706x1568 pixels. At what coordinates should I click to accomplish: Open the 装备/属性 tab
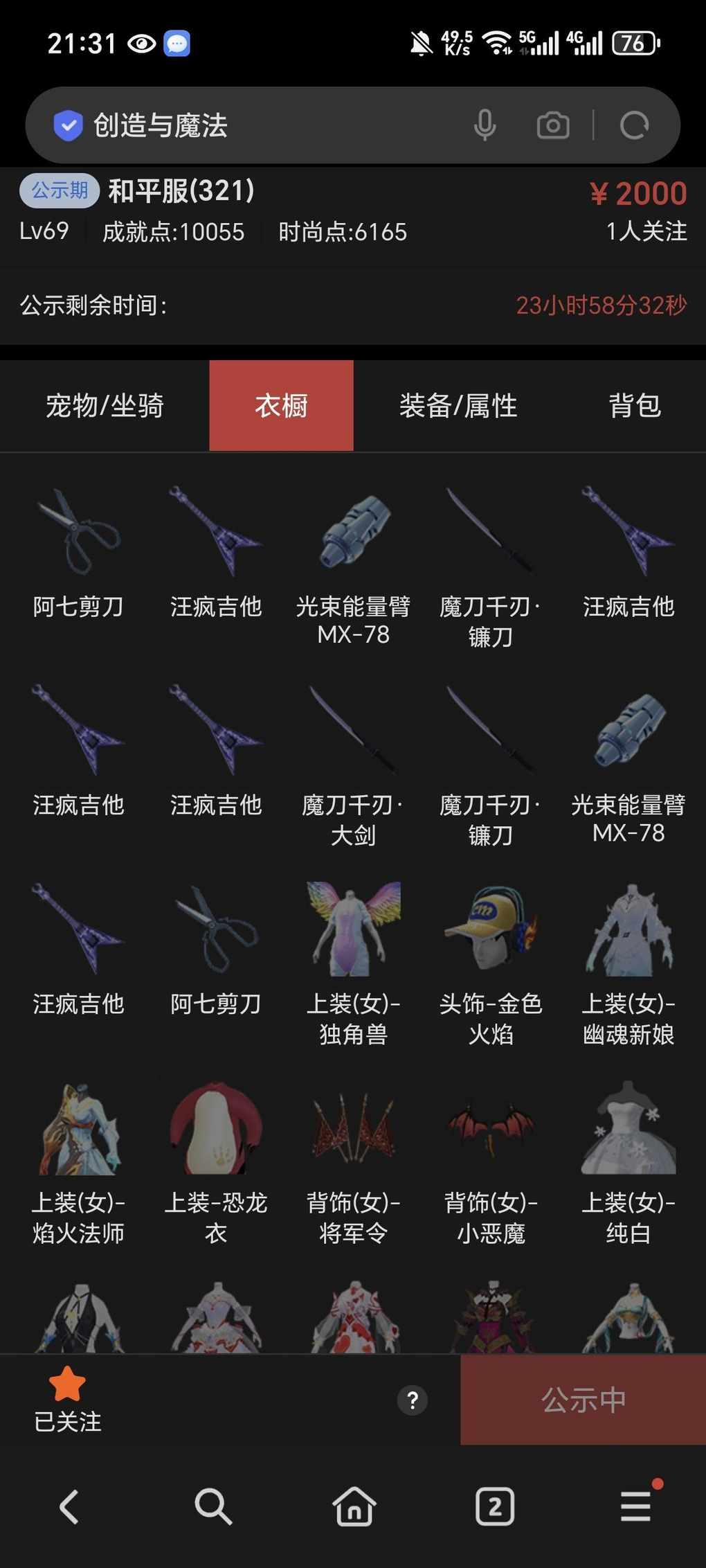point(458,406)
